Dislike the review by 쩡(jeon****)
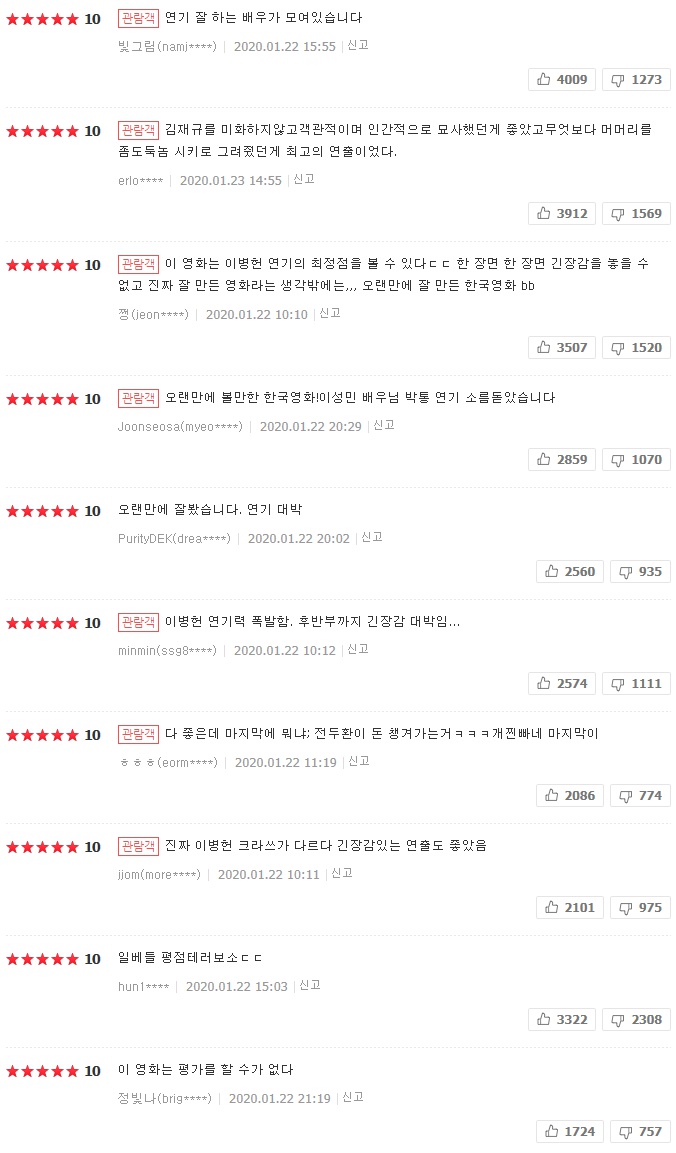 point(636,347)
